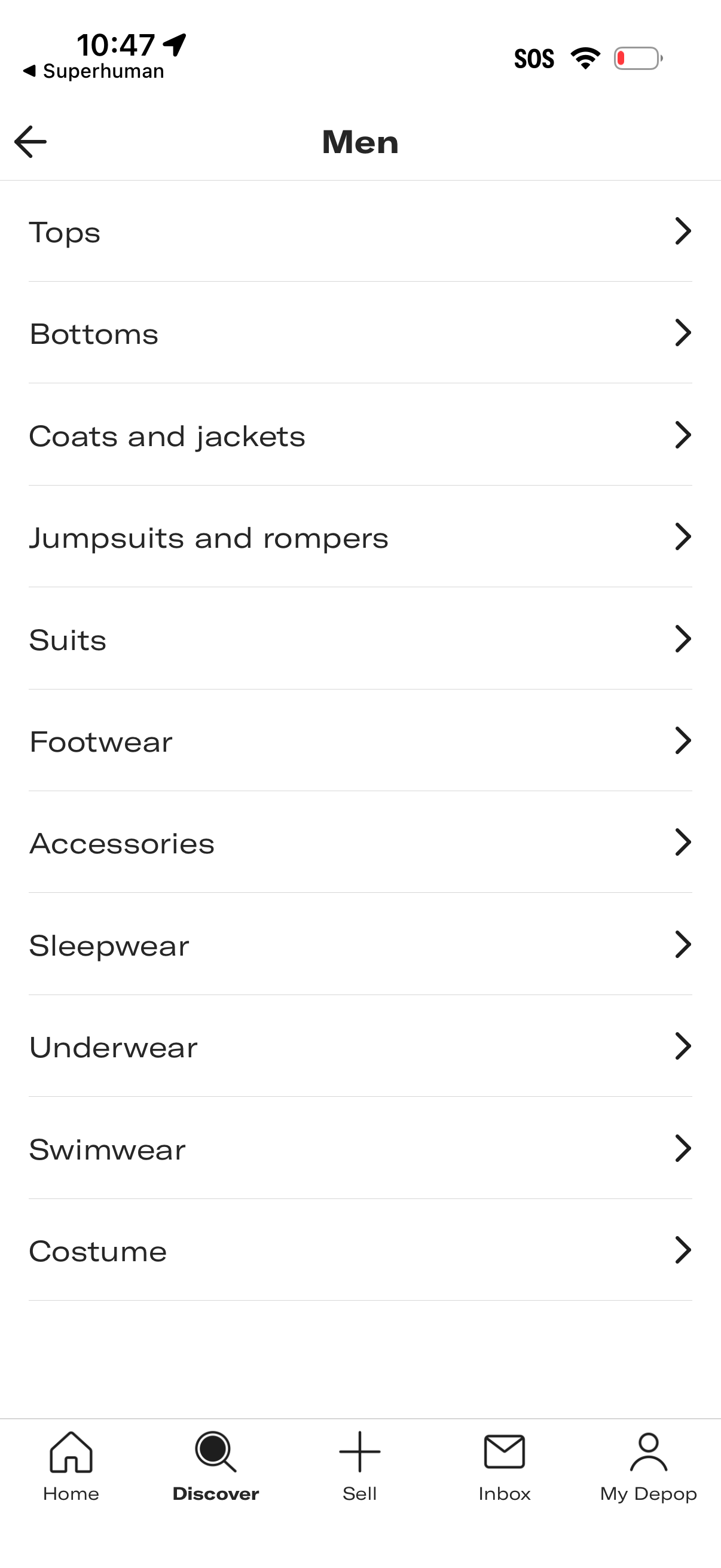
Task: Expand the Footwear category chevron
Action: [x=683, y=741]
